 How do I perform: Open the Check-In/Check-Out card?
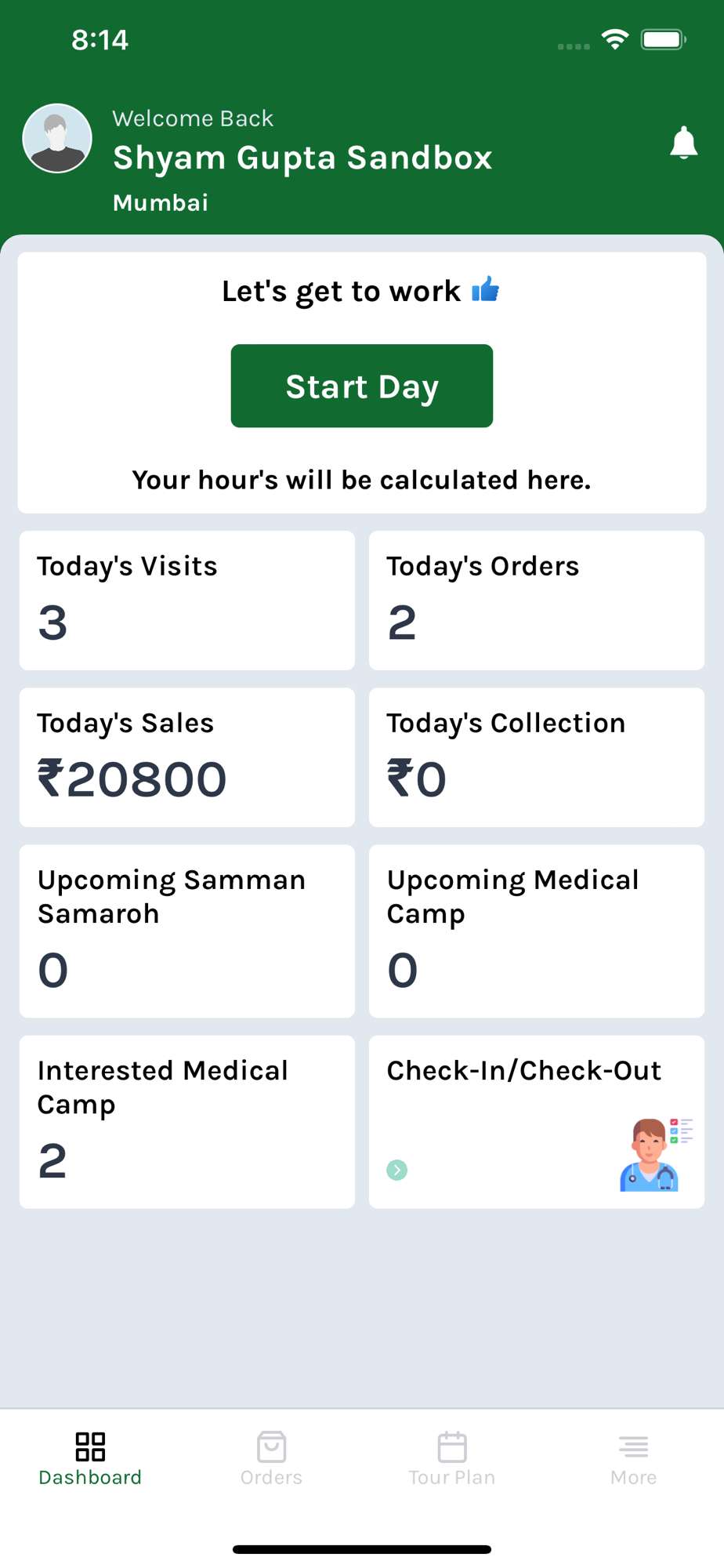(536, 1122)
